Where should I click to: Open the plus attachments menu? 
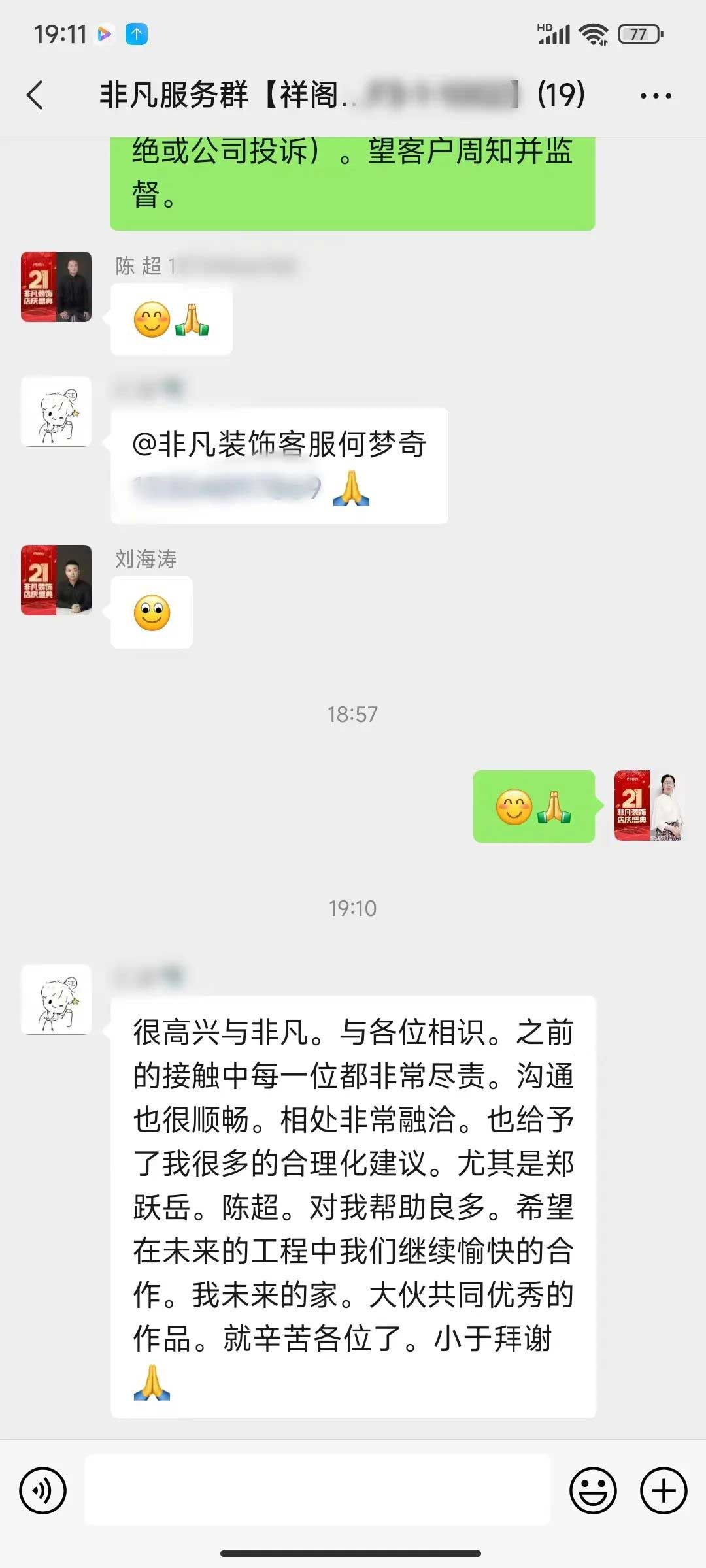tap(663, 1490)
